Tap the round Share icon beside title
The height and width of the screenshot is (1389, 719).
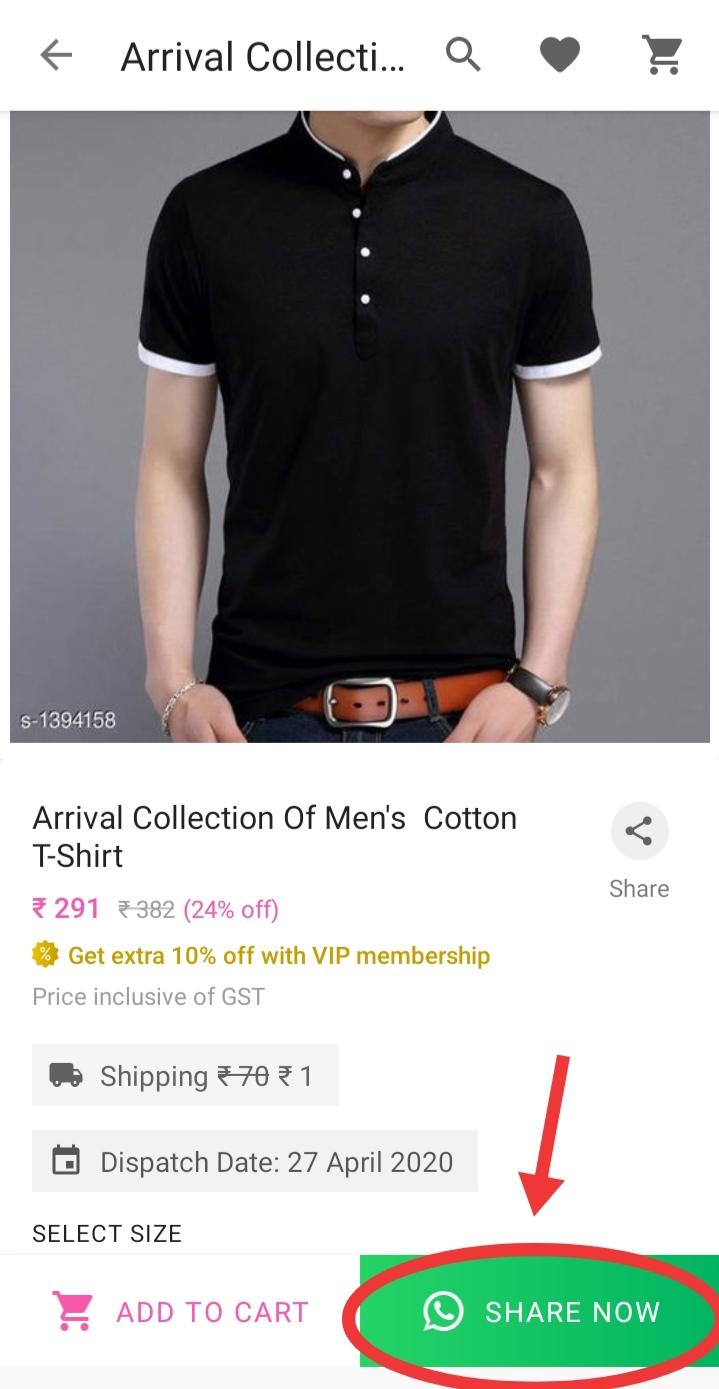coord(639,831)
